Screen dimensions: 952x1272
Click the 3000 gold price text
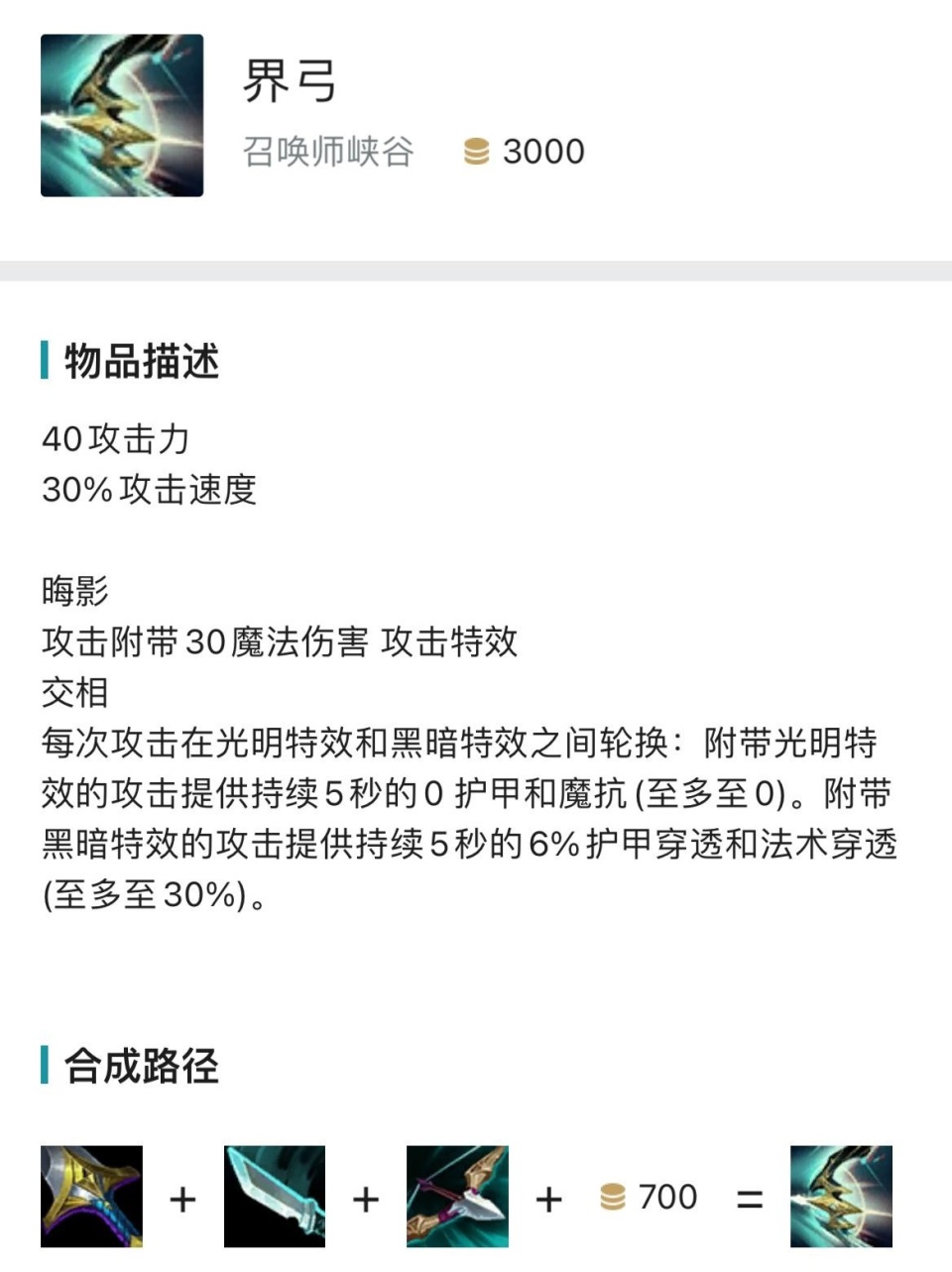pos(544,153)
